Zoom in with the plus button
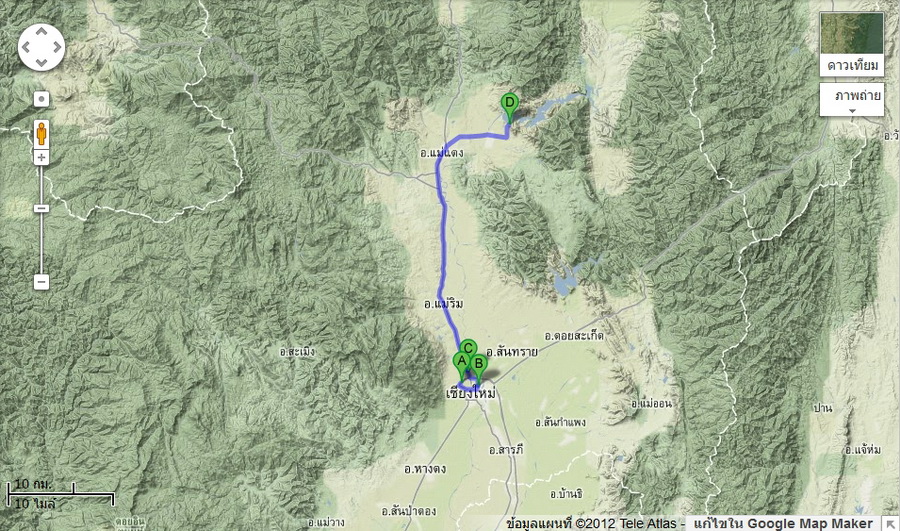 tap(41, 157)
